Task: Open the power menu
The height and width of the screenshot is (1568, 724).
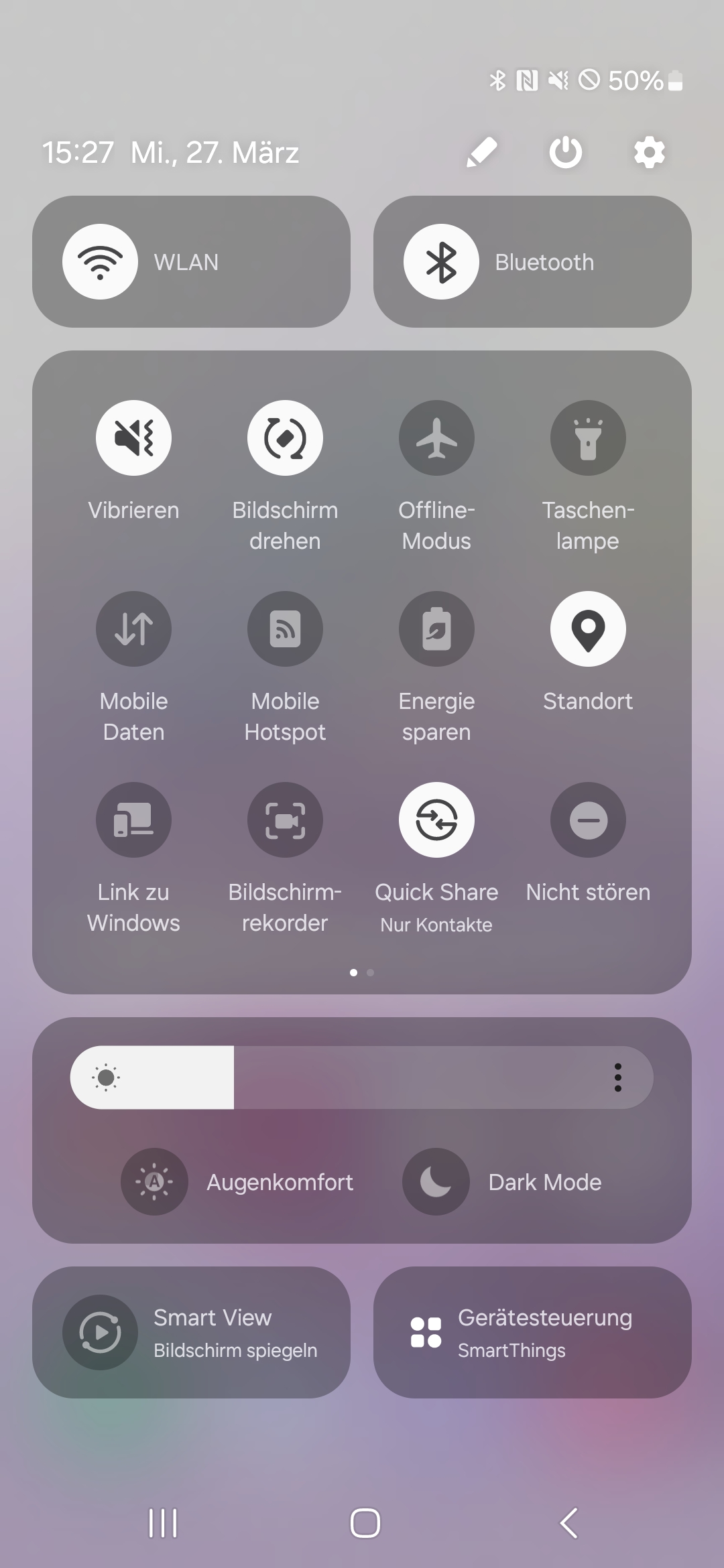Action: coord(566,152)
